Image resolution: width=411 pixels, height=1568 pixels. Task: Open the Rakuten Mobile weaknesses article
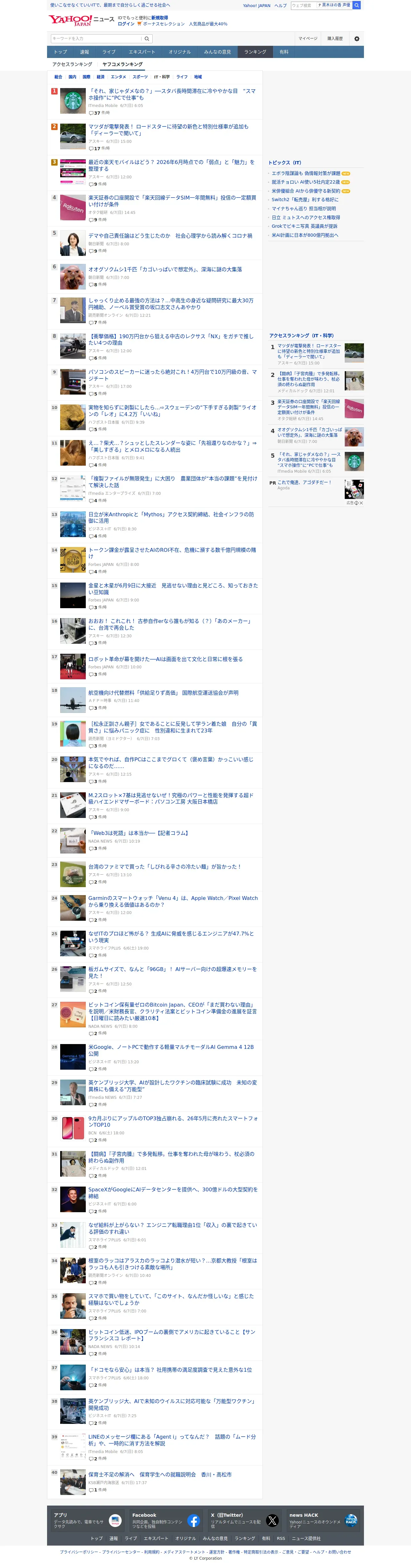pos(172,166)
